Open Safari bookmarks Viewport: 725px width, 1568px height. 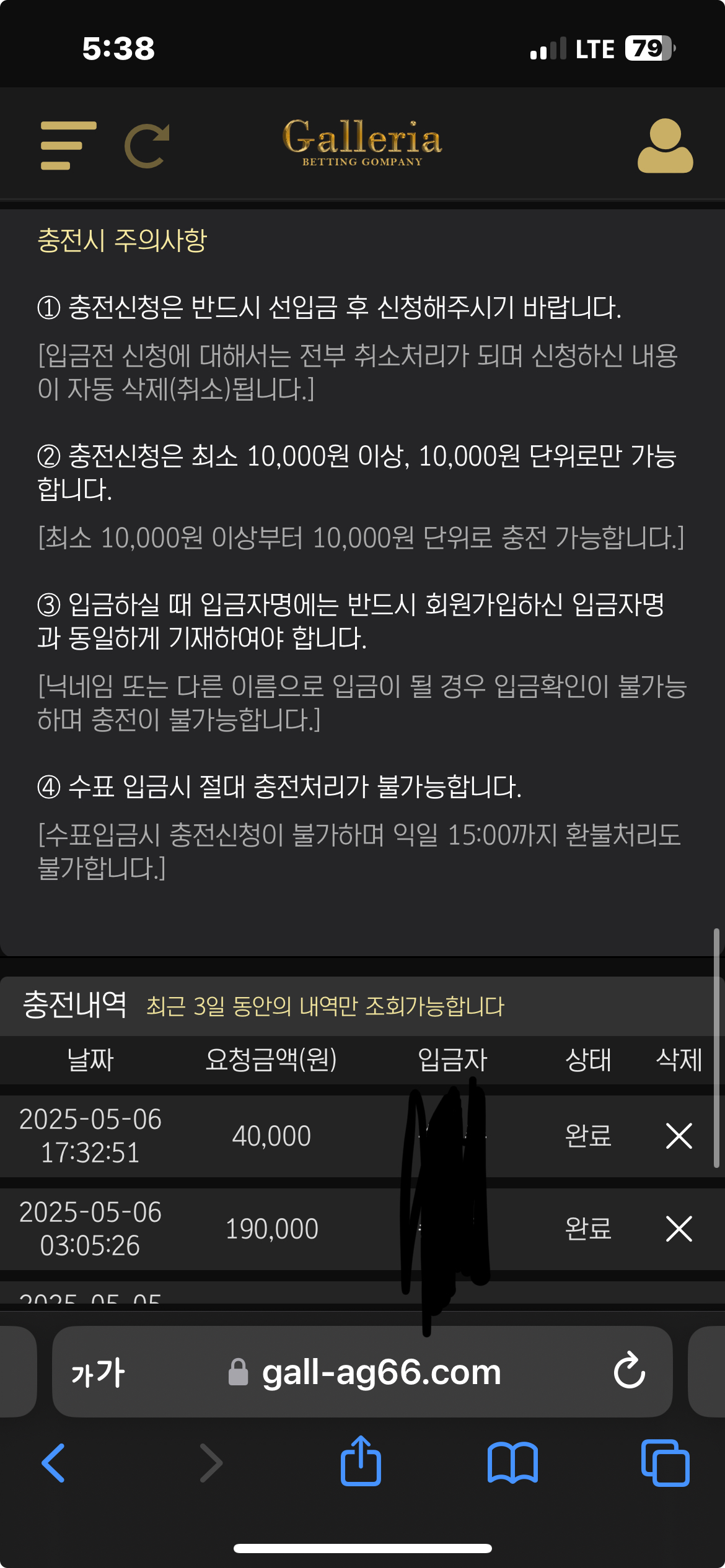click(512, 1463)
